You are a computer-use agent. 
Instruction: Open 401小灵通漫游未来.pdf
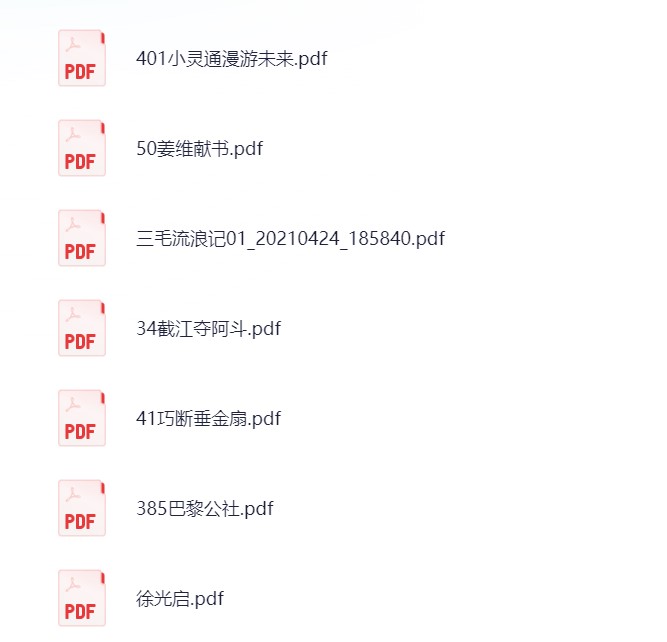coord(231,58)
